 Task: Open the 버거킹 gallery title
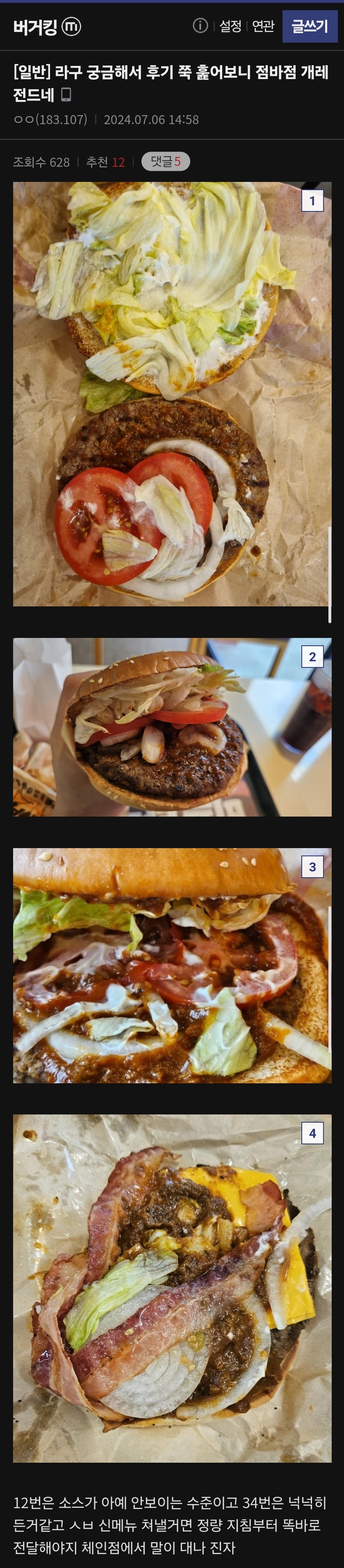tap(35, 27)
